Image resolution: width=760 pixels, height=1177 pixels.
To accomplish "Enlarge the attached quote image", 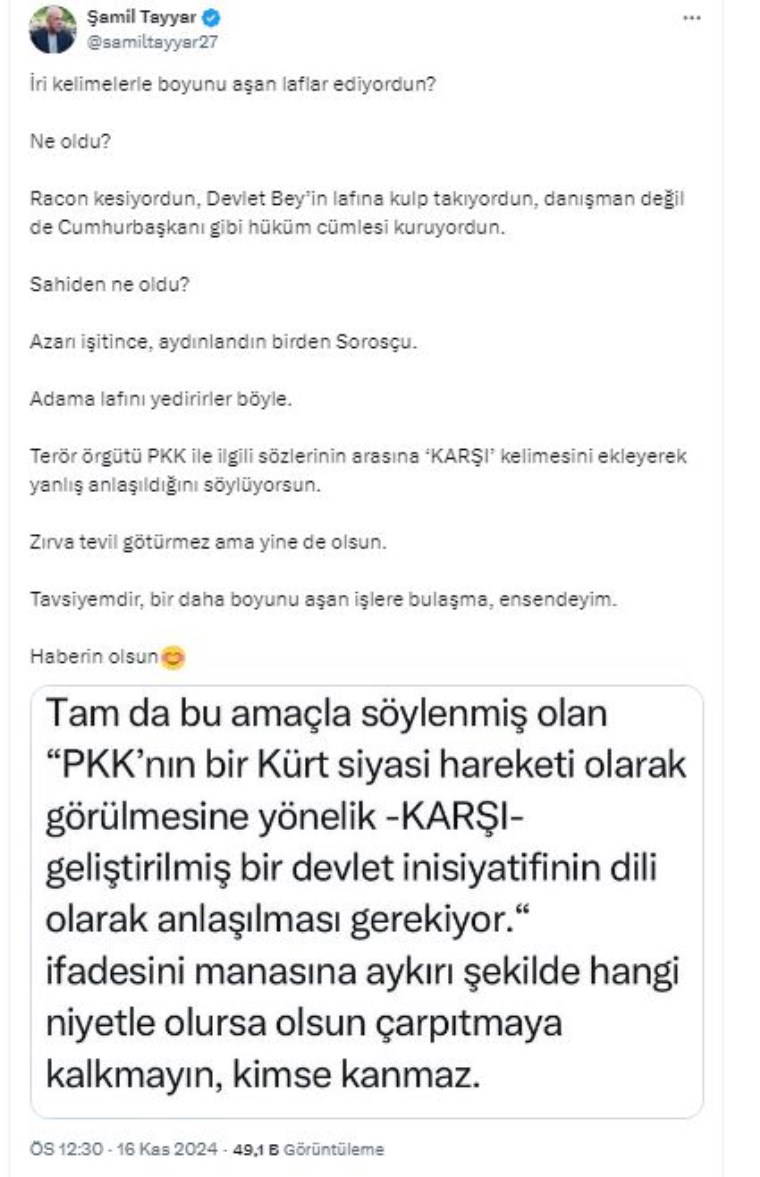I will (367, 900).
